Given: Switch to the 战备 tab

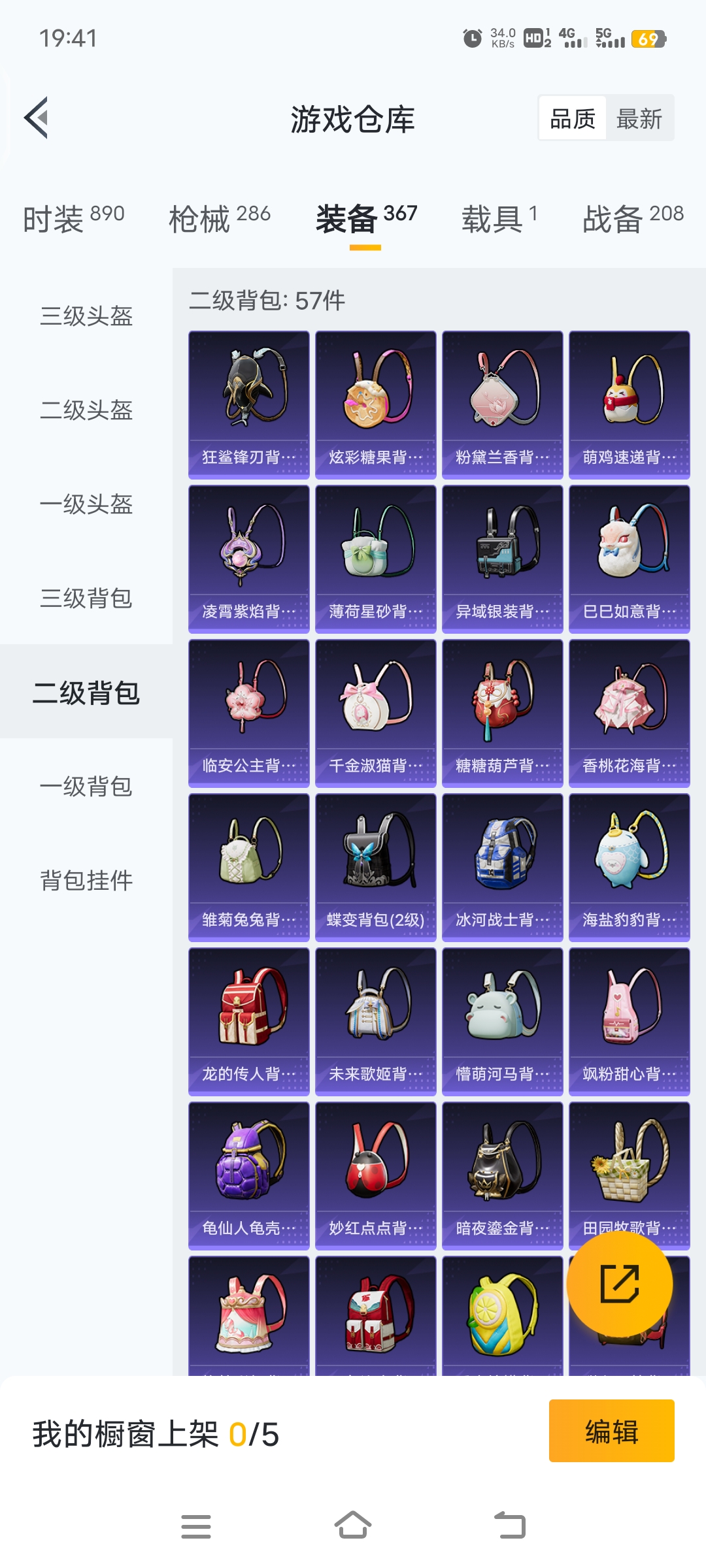Looking at the screenshot, I should (632, 218).
